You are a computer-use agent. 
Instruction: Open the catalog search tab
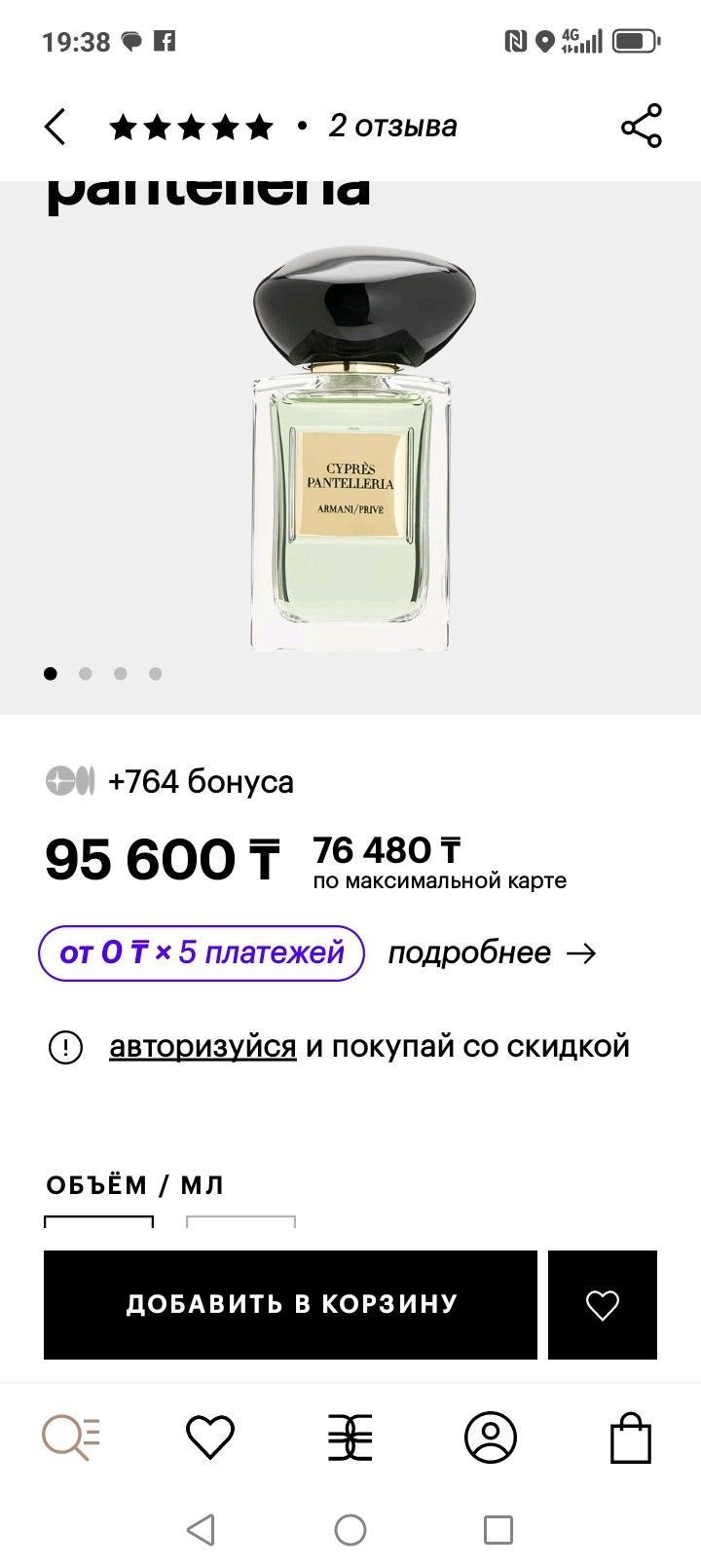click(71, 1437)
